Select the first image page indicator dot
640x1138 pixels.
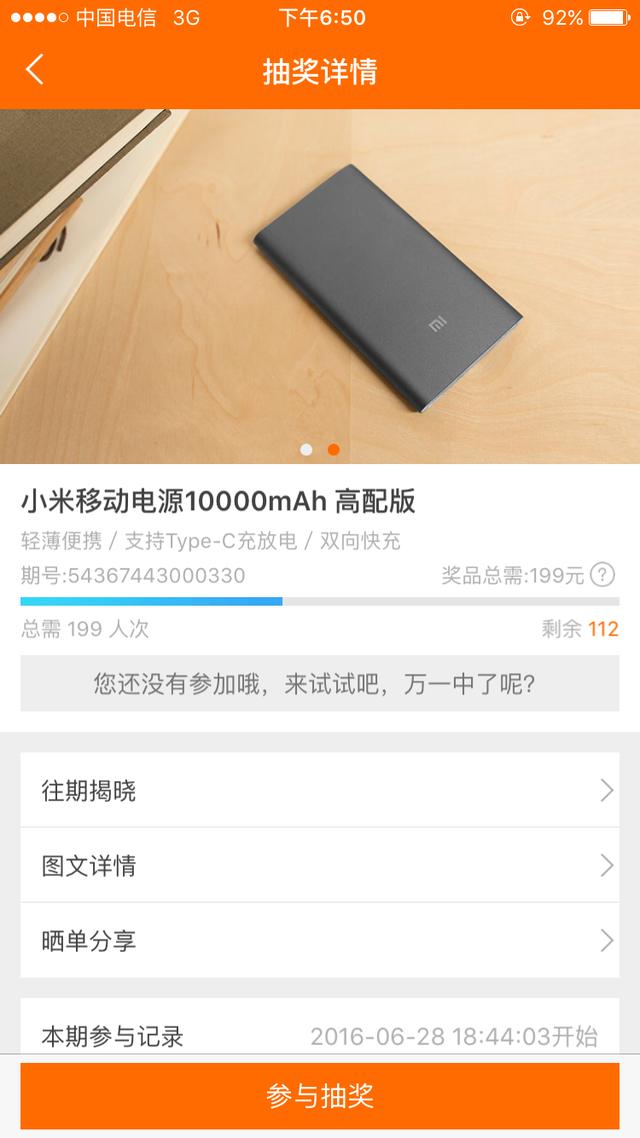coord(306,450)
